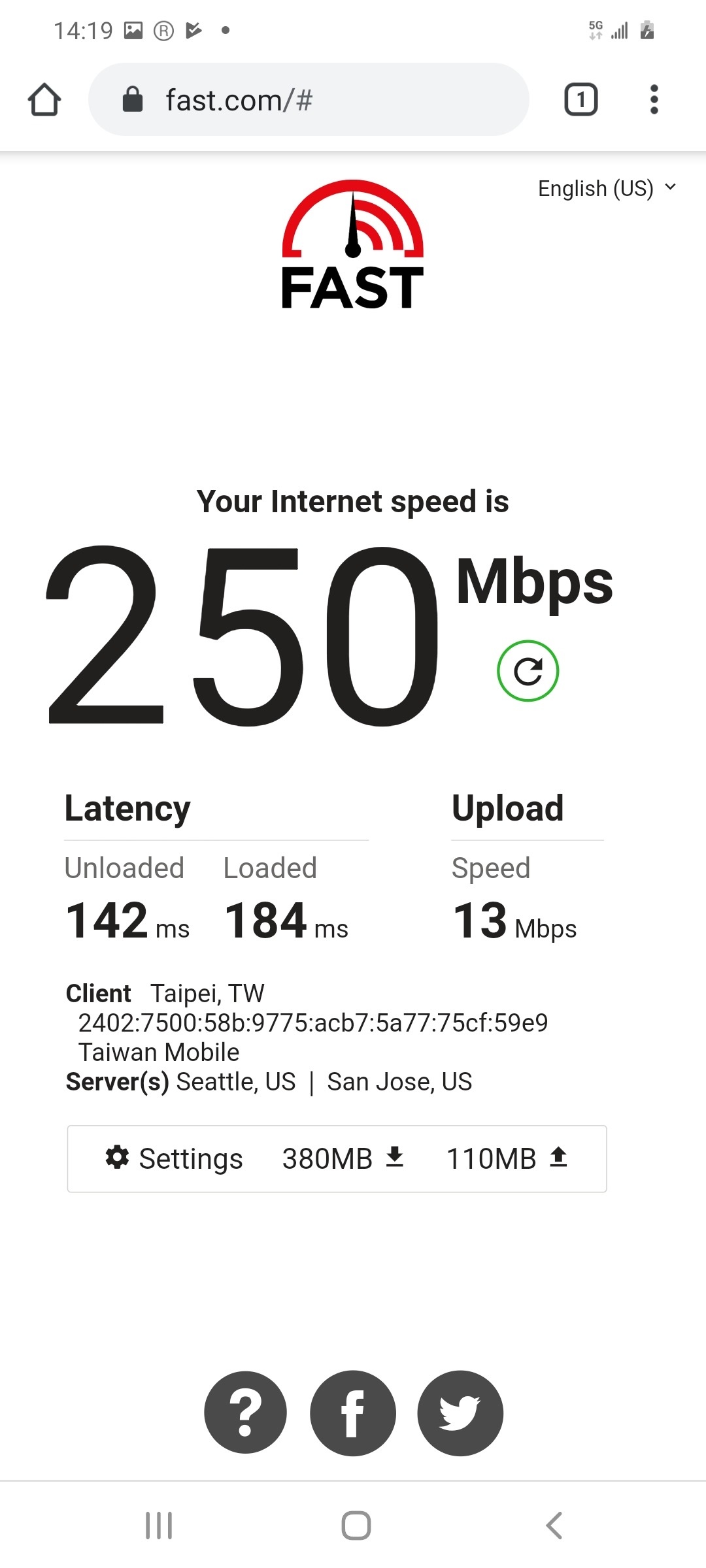The width and height of the screenshot is (706, 1568).
Task: Go back using the system back button
Action: [x=554, y=1526]
